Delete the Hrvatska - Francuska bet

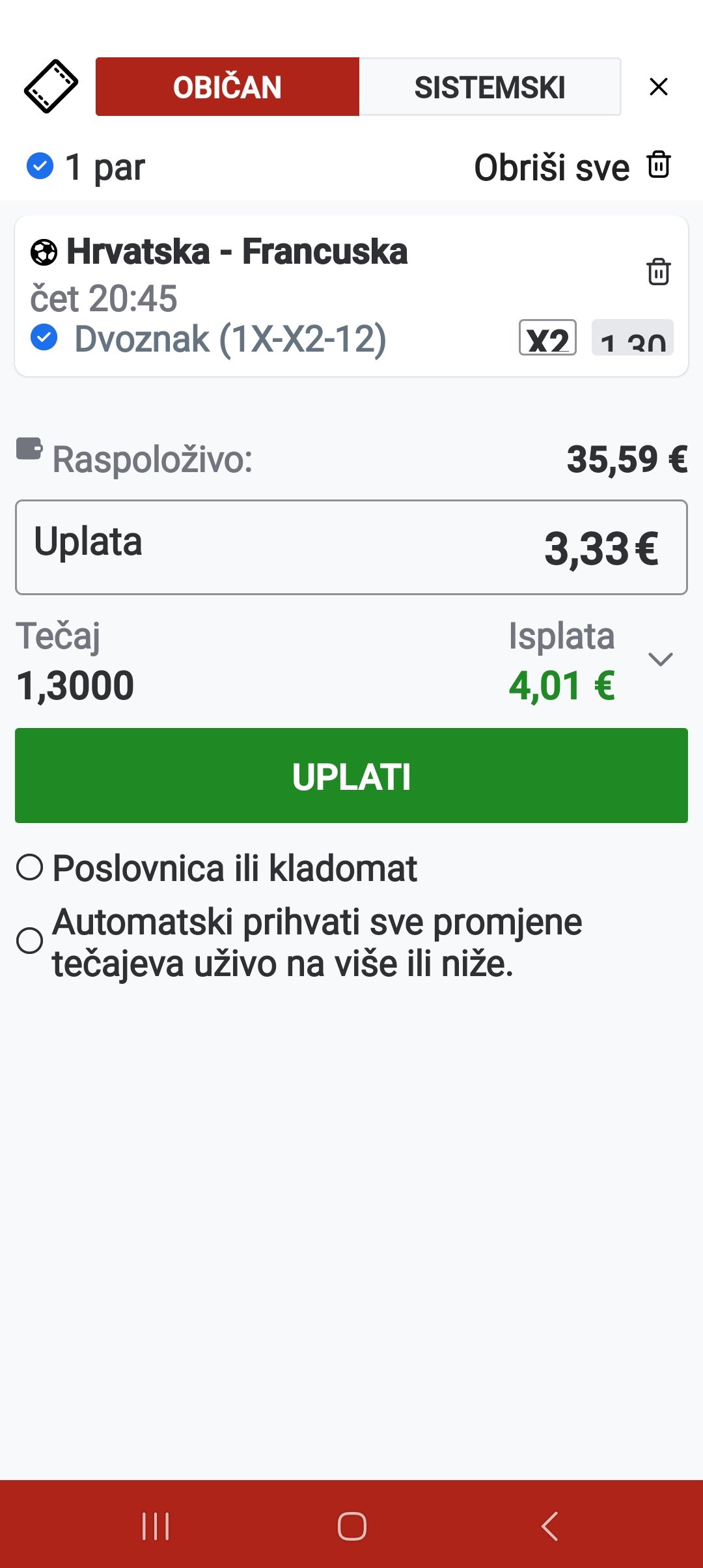click(x=658, y=272)
